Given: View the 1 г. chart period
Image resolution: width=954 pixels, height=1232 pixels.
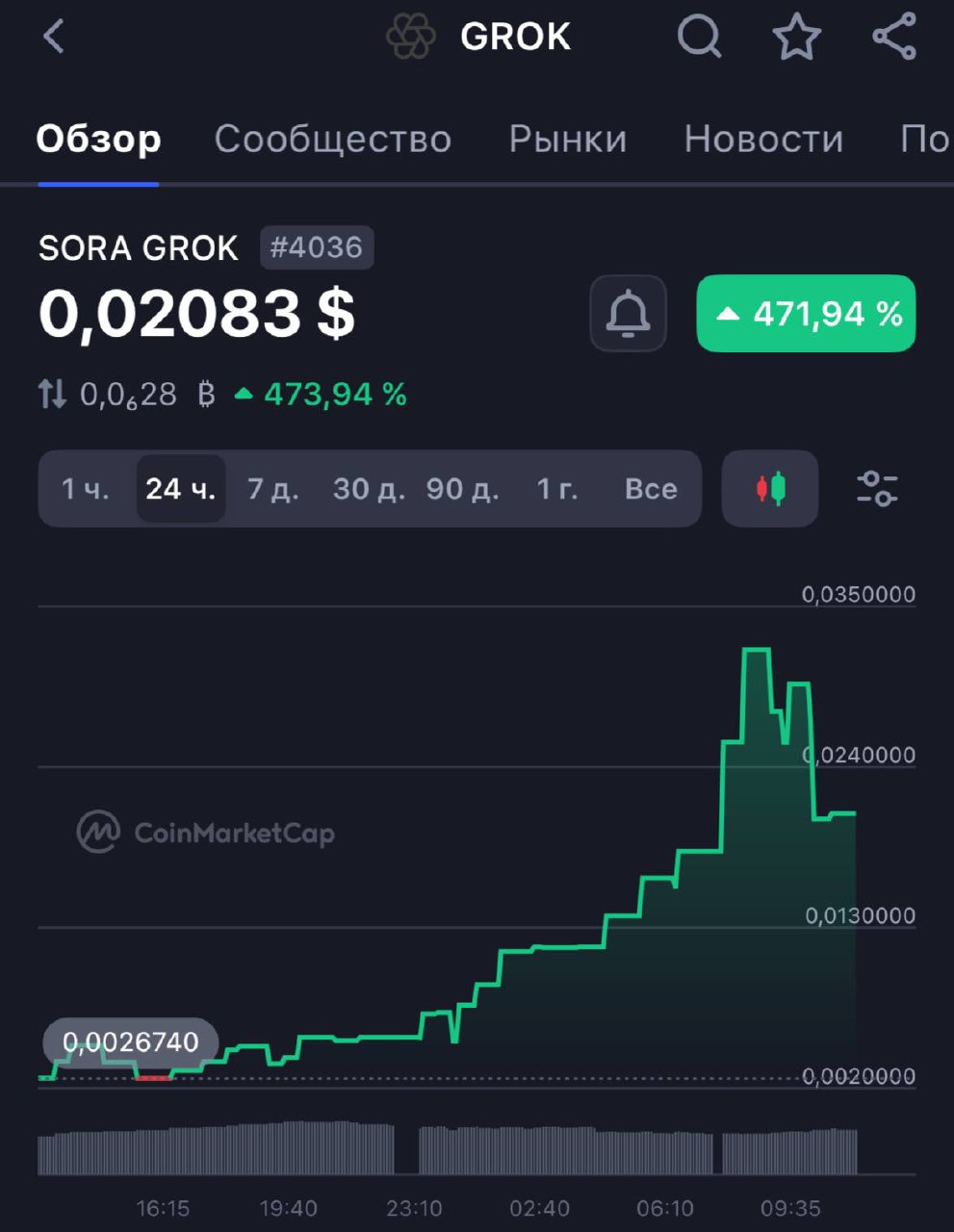Looking at the screenshot, I should pos(557,489).
